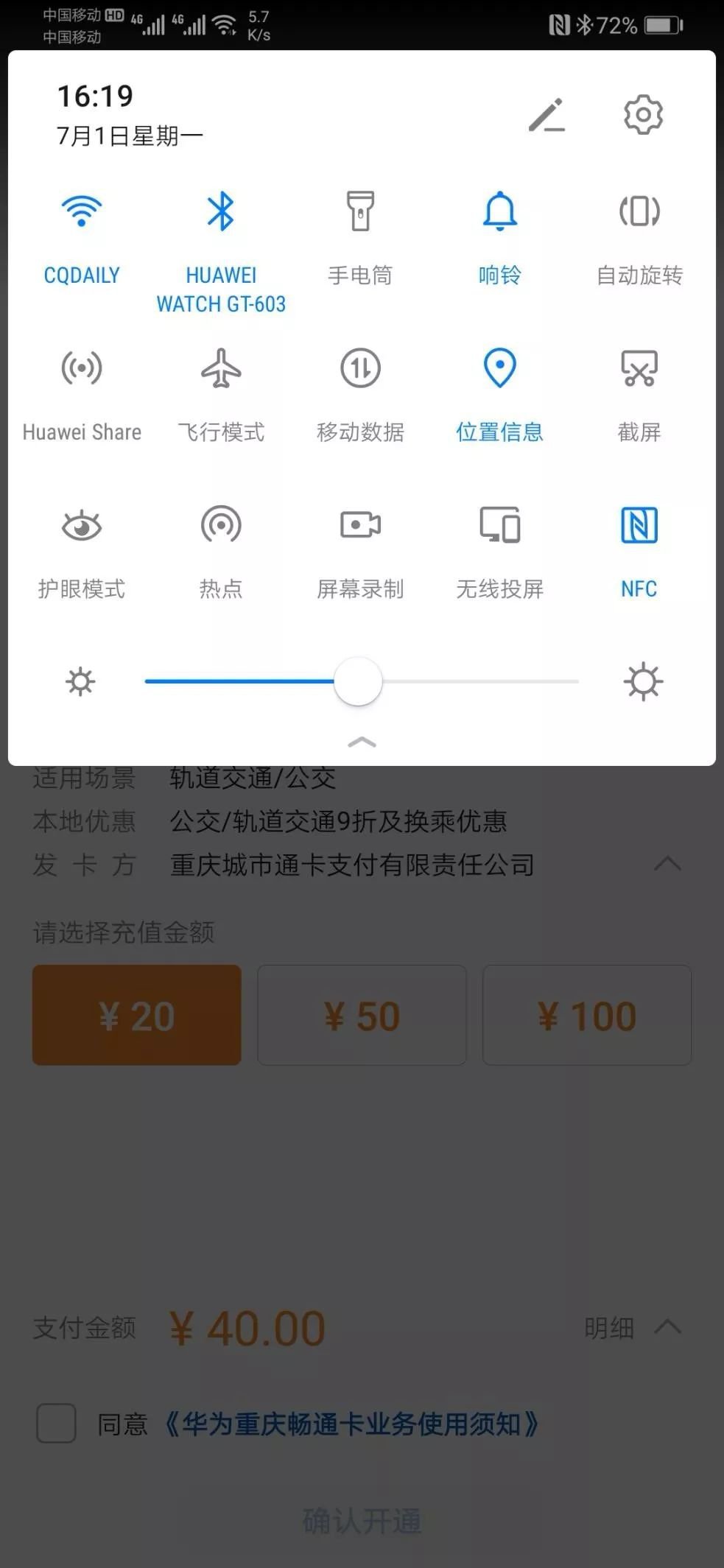Enable eye comfort mode (护眼模式)
The width and height of the screenshot is (724, 1568).
tap(82, 525)
